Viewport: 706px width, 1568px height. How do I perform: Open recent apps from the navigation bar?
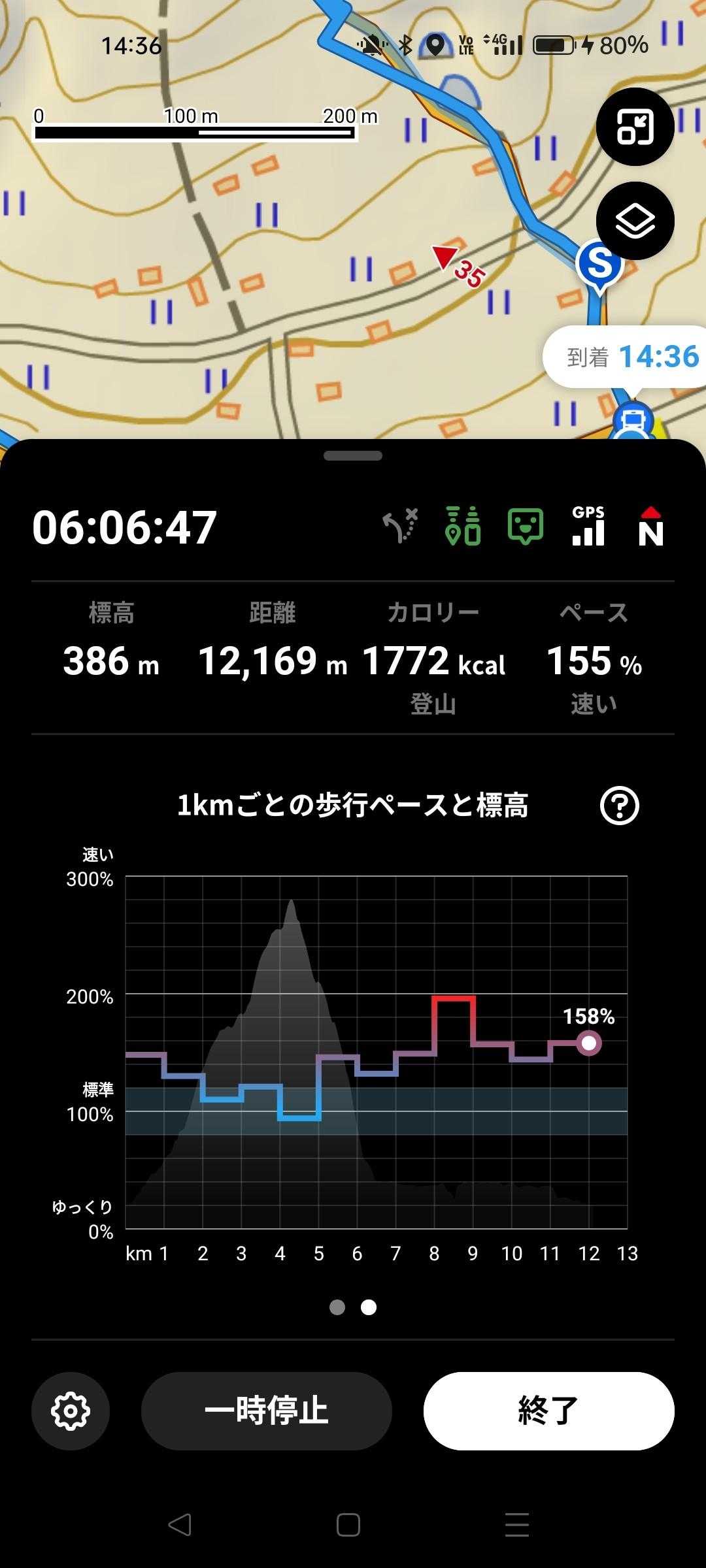[516, 1525]
